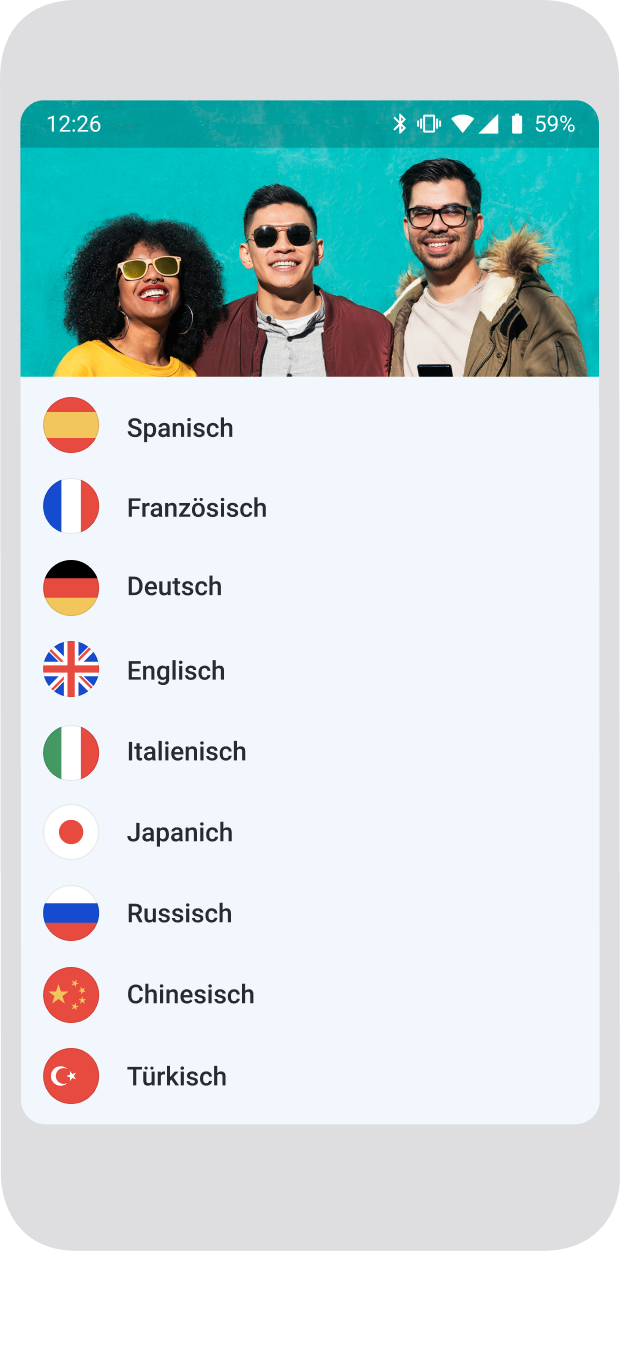Select Englisch with the UK flag
The height and width of the screenshot is (1350, 620).
[x=175, y=670]
